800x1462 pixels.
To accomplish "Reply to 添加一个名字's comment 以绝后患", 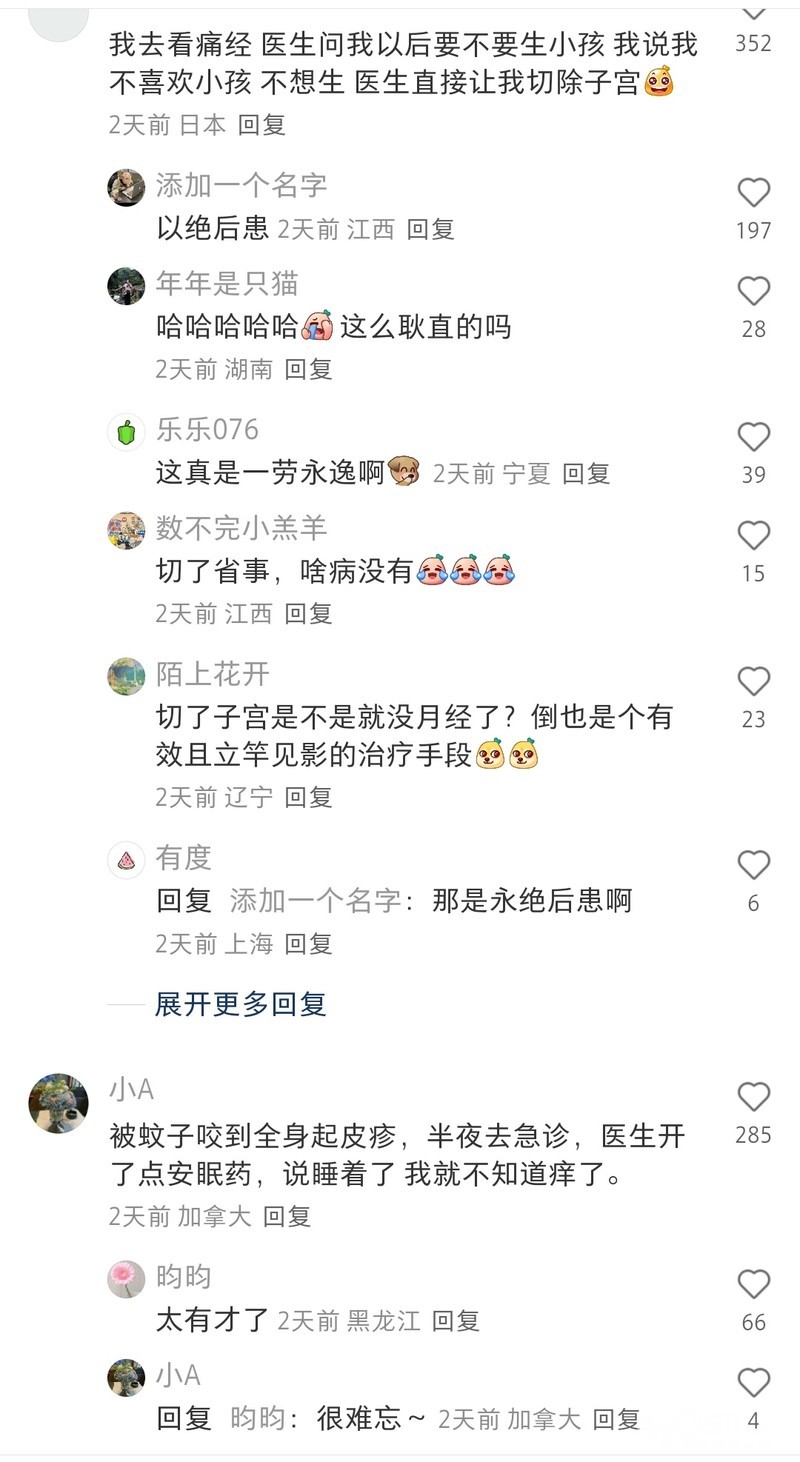I will pos(431,229).
